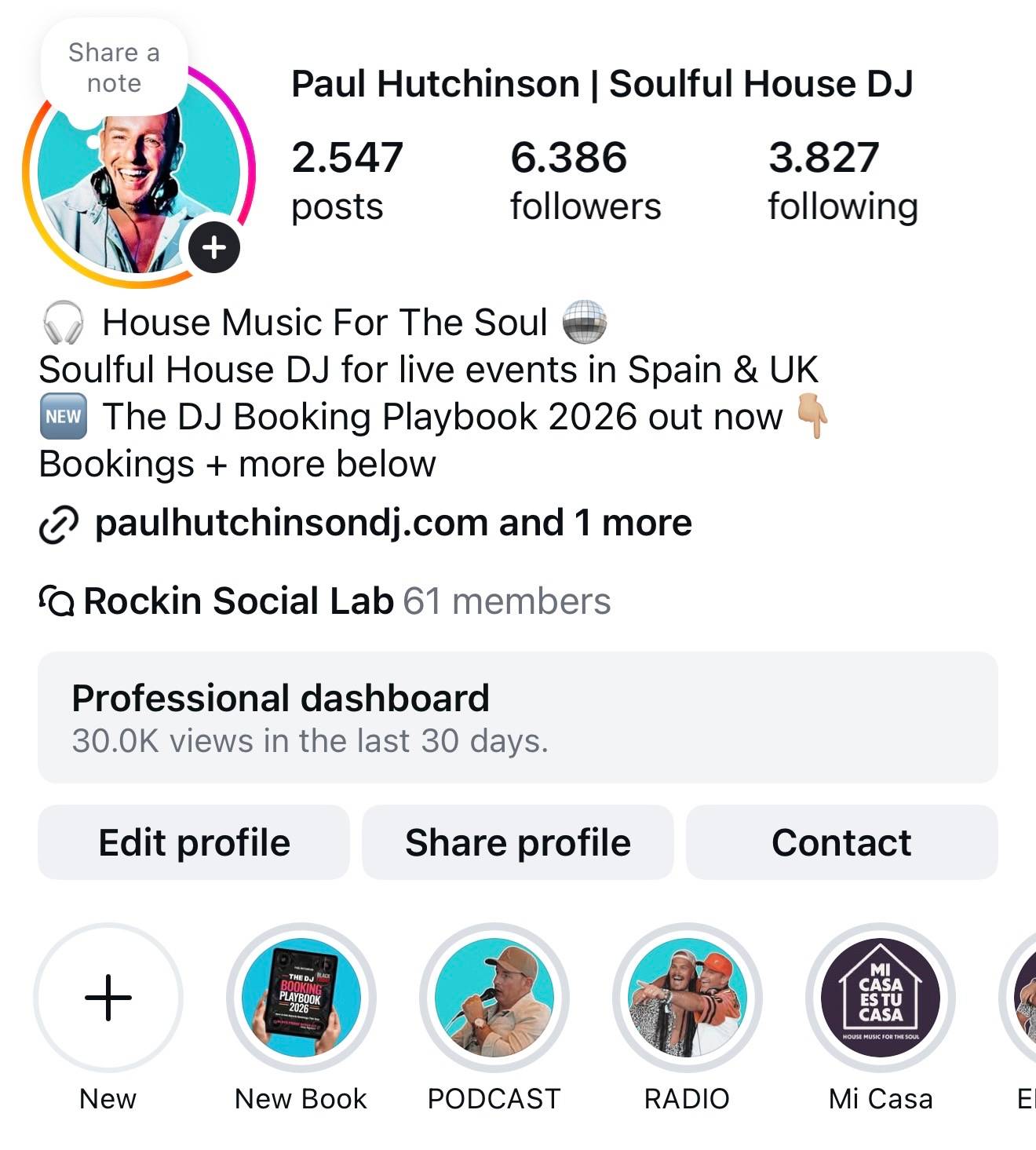Tap Edit profile

point(194,842)
